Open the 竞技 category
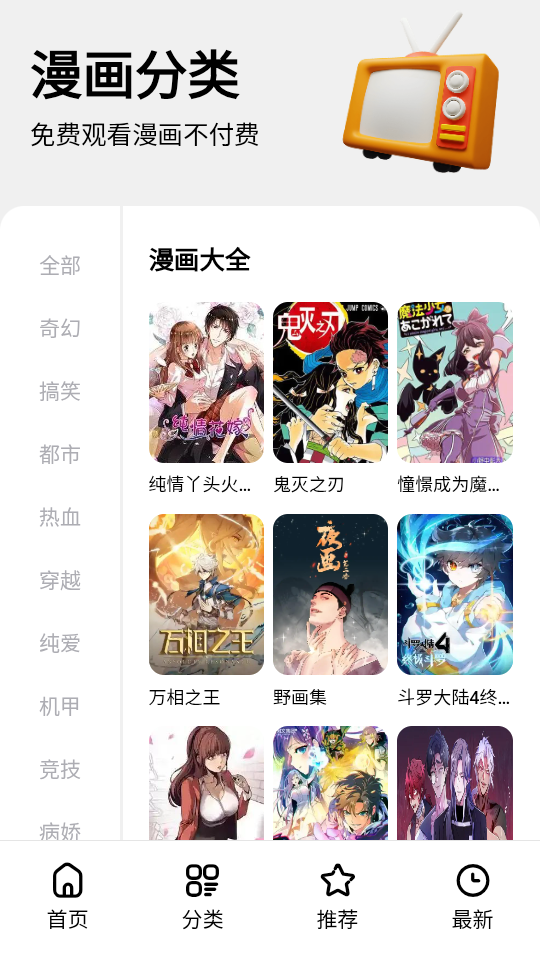 60,770
